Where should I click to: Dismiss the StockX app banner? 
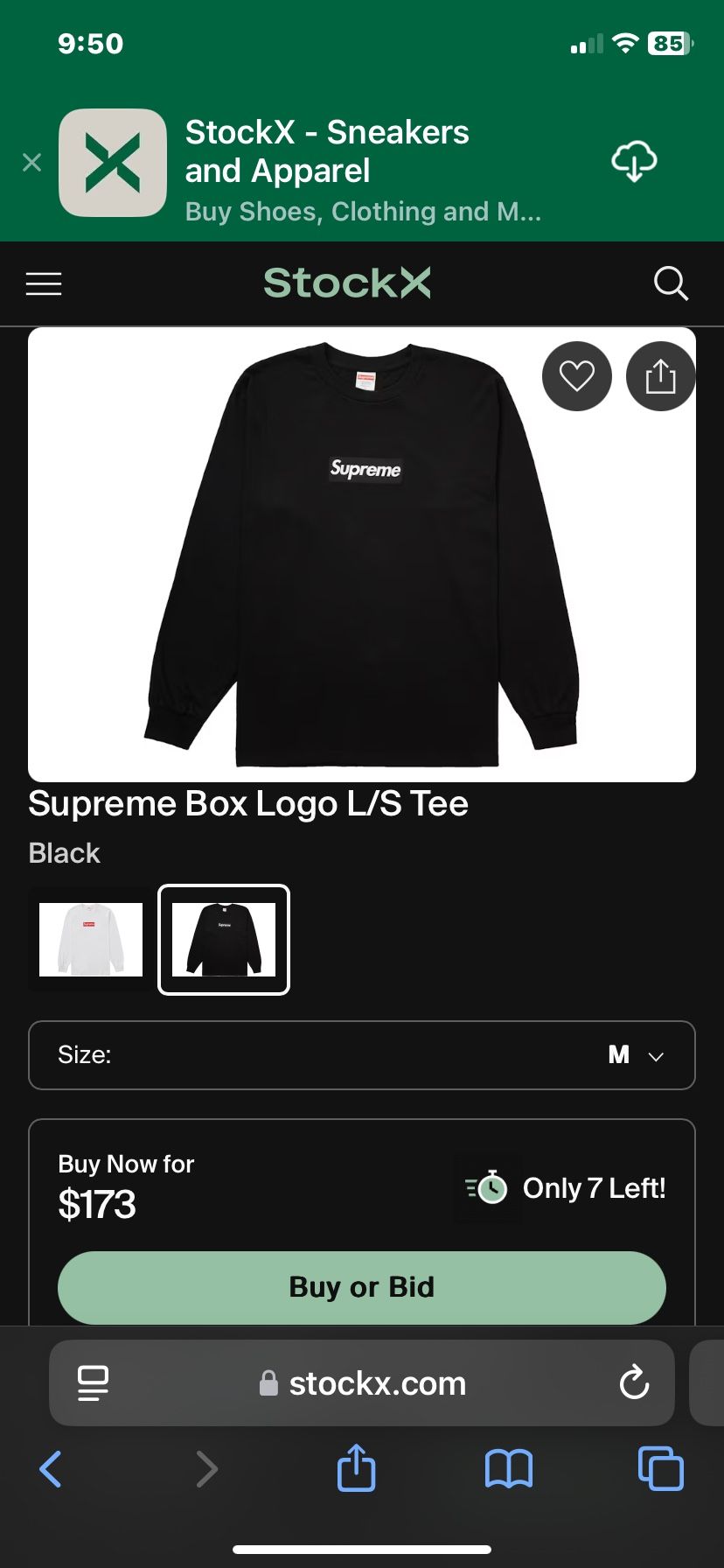tap(32, 163)
